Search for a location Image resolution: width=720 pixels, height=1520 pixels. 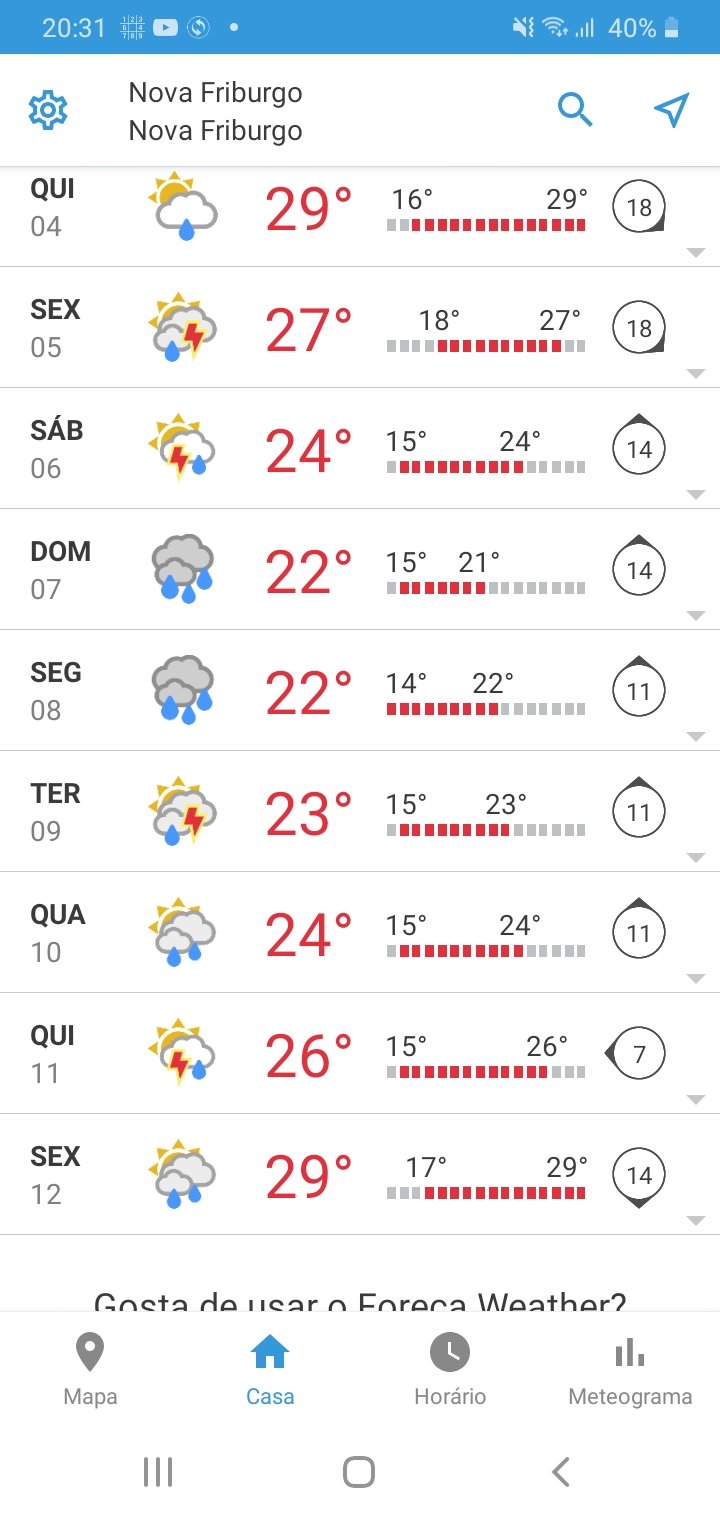(575, 110)
